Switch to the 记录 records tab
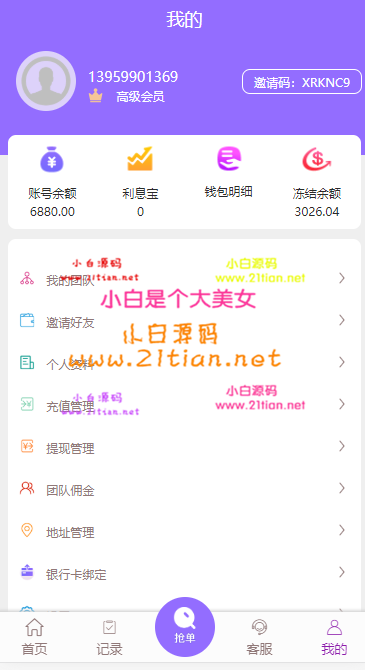The image size is (365, 670). pos(109,638)
